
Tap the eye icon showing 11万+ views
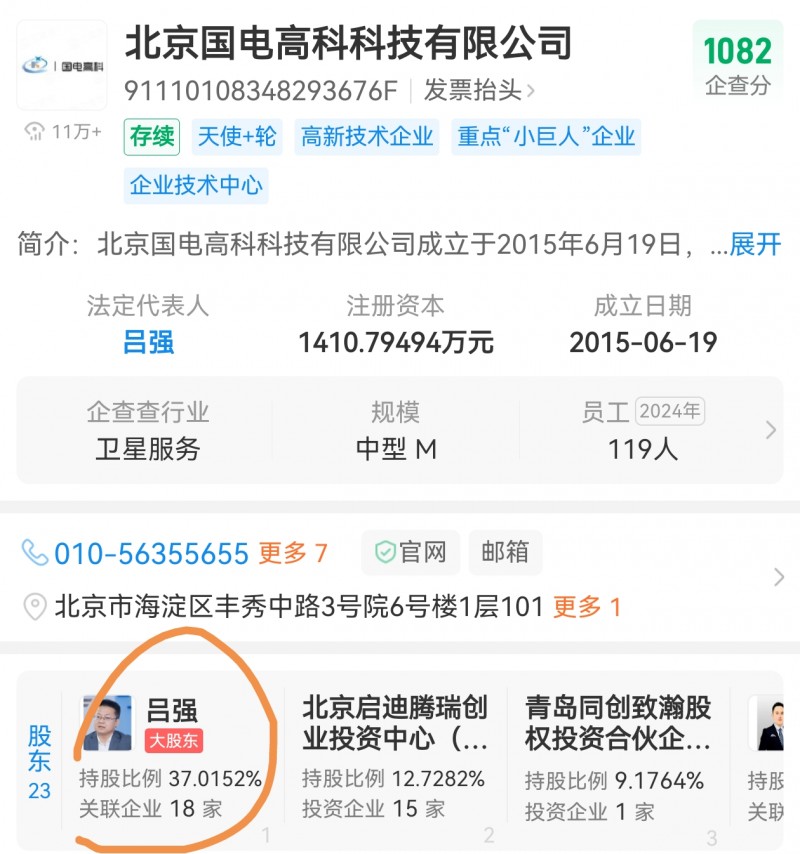pos(36,129)
